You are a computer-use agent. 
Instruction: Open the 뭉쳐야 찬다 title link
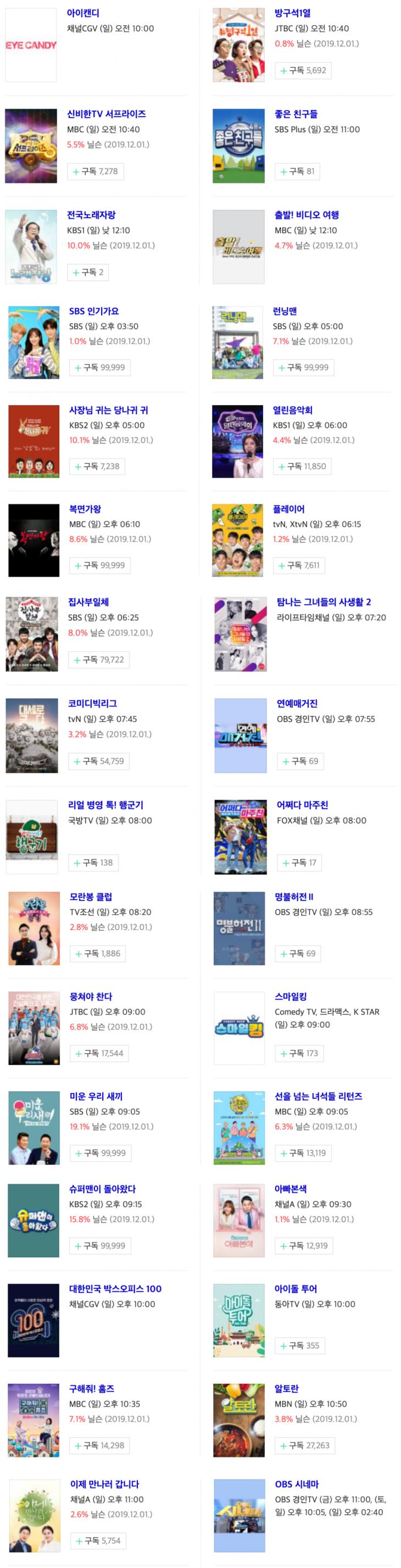click(x=91, y=996)
